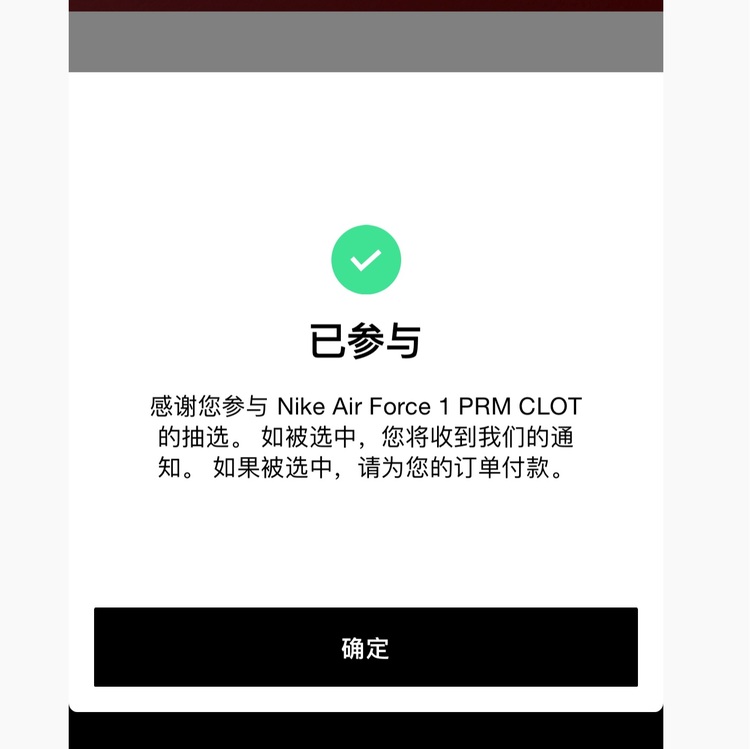The height and width of the screenshot is (749, 750).
Task: Confirm with the 确定 button
Action: pos(365,647)
